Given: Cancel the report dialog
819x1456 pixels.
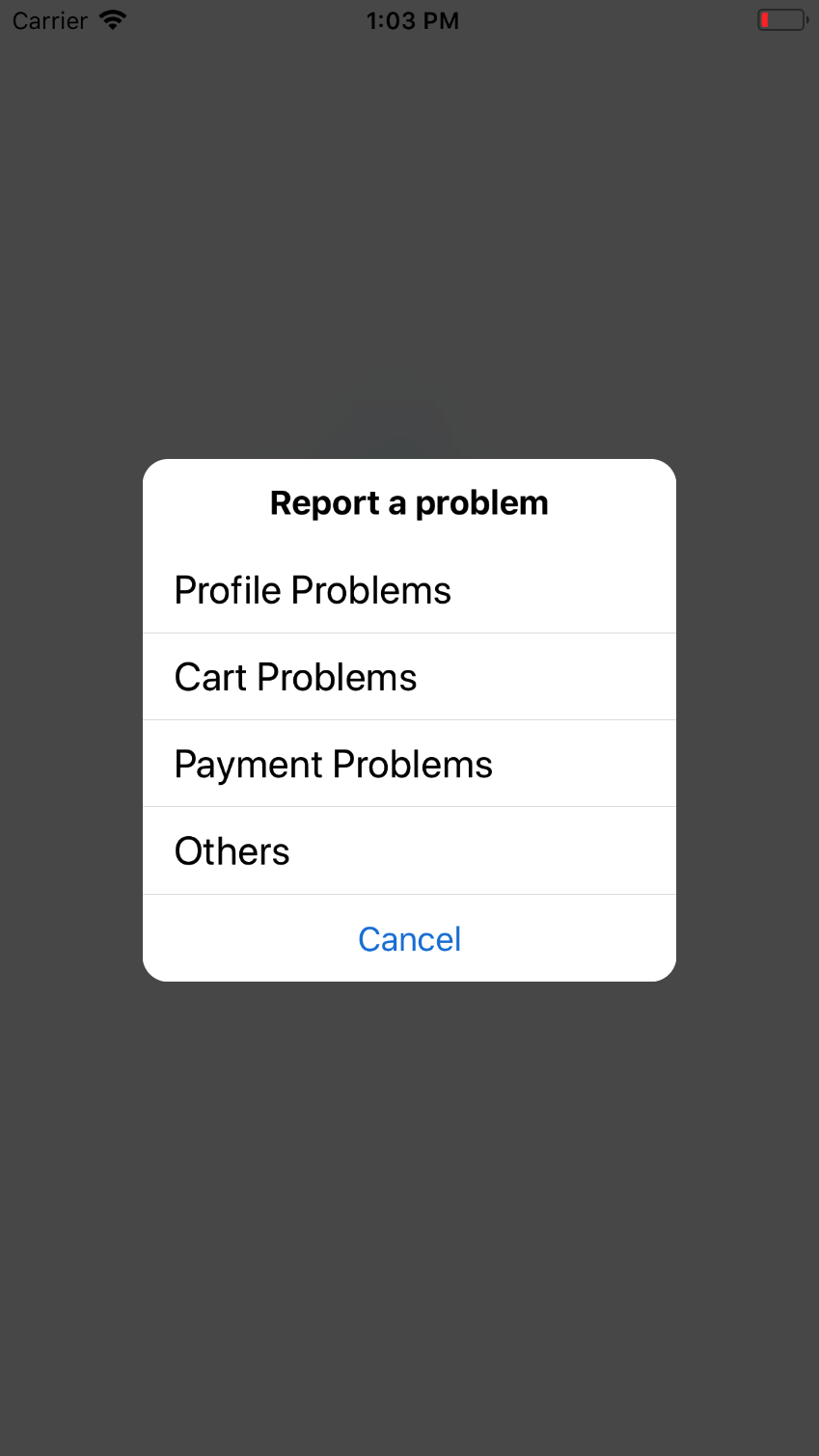Looking at the screenshot, I should pyautogui.click(x=409, y=939).
